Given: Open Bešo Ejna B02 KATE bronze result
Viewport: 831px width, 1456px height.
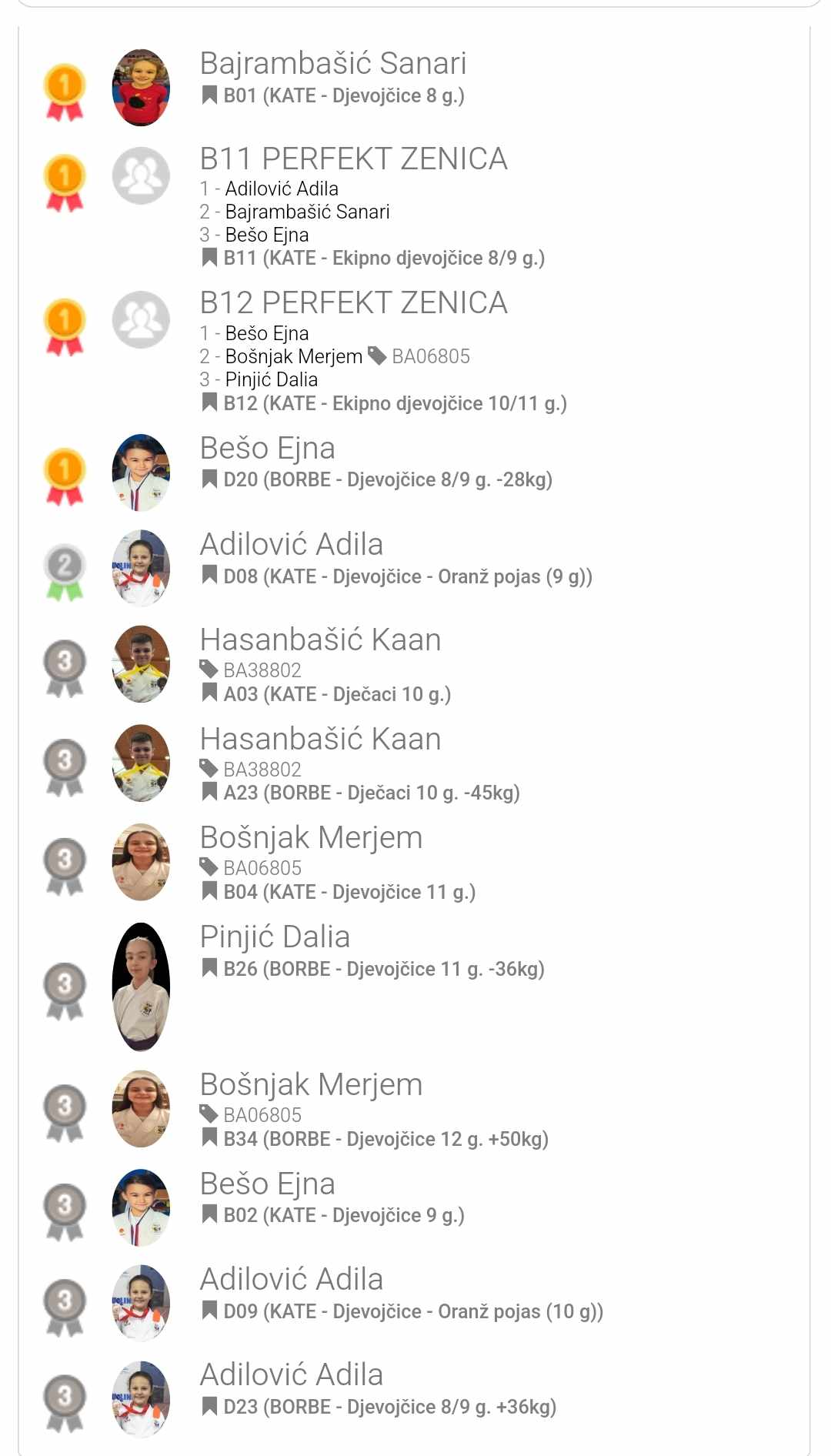Looking at the screenshot, I should (267, 1184).
